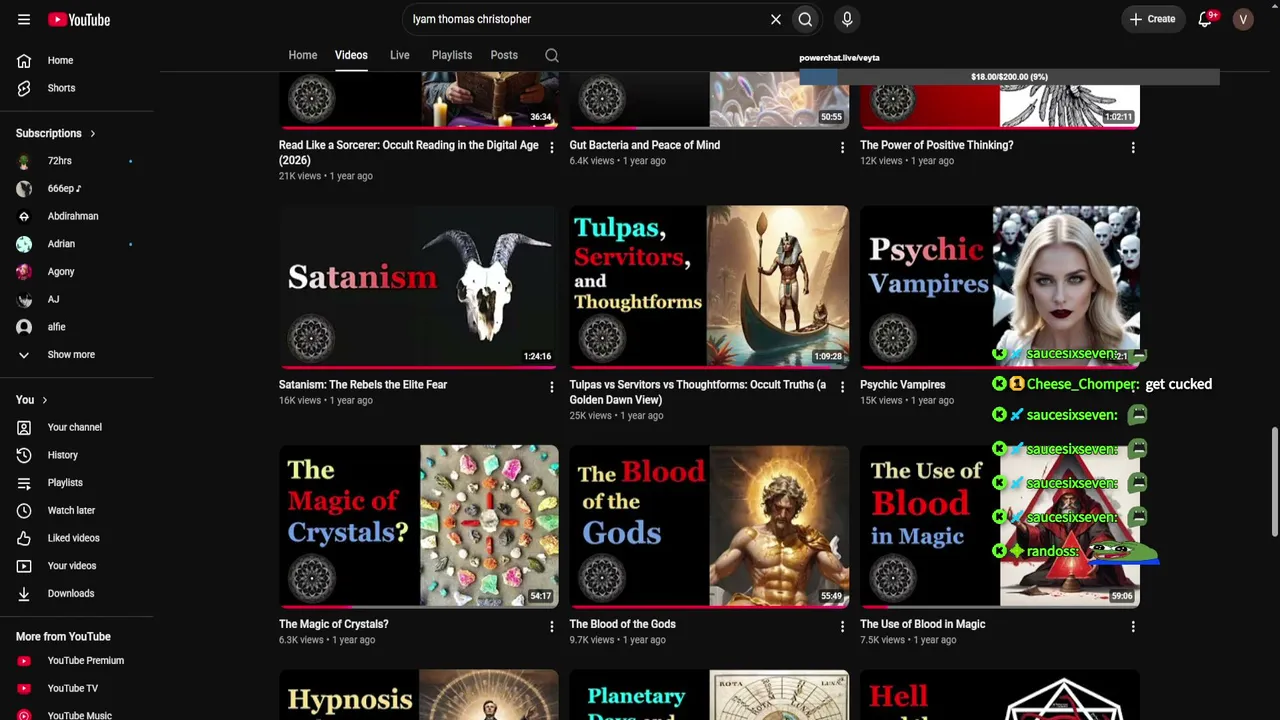Switch to the Playlists tab
The height and width of the screenshot is (720, 1280).
pyautogui.click(x=451, y=55)
